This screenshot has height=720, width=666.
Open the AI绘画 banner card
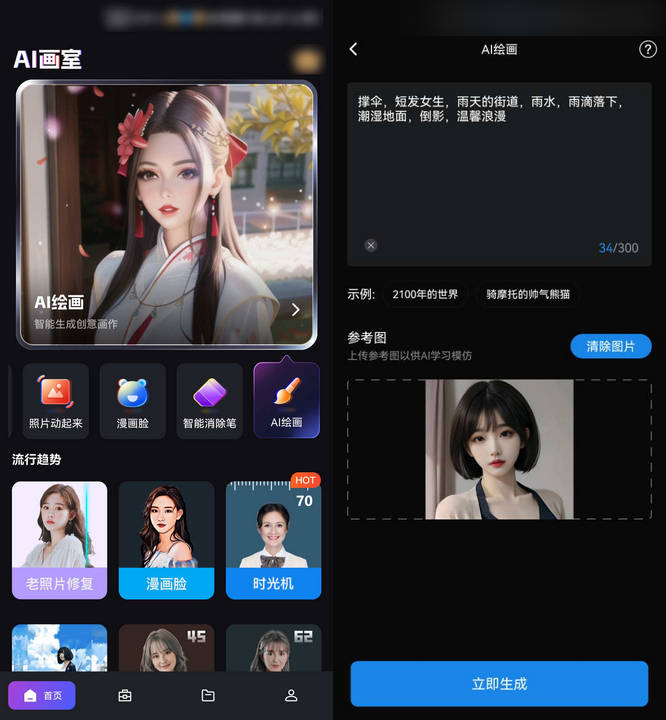click(x=166, y=214)
